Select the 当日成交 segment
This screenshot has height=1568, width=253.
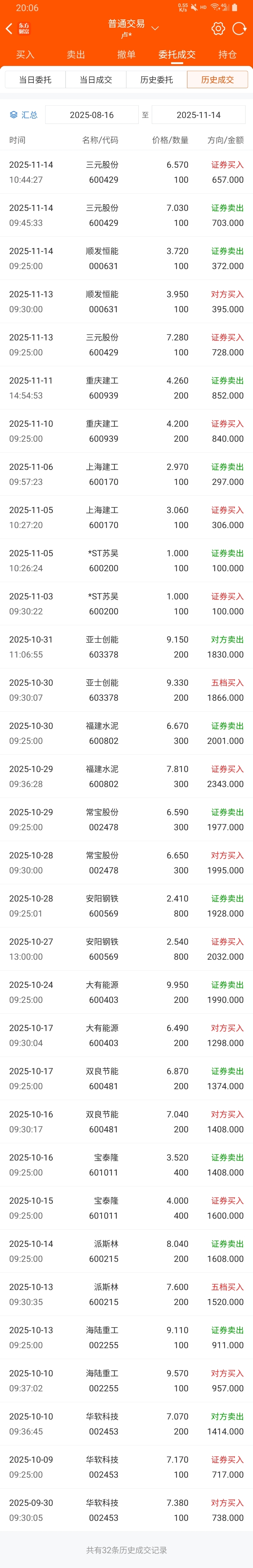pos(96,80)
